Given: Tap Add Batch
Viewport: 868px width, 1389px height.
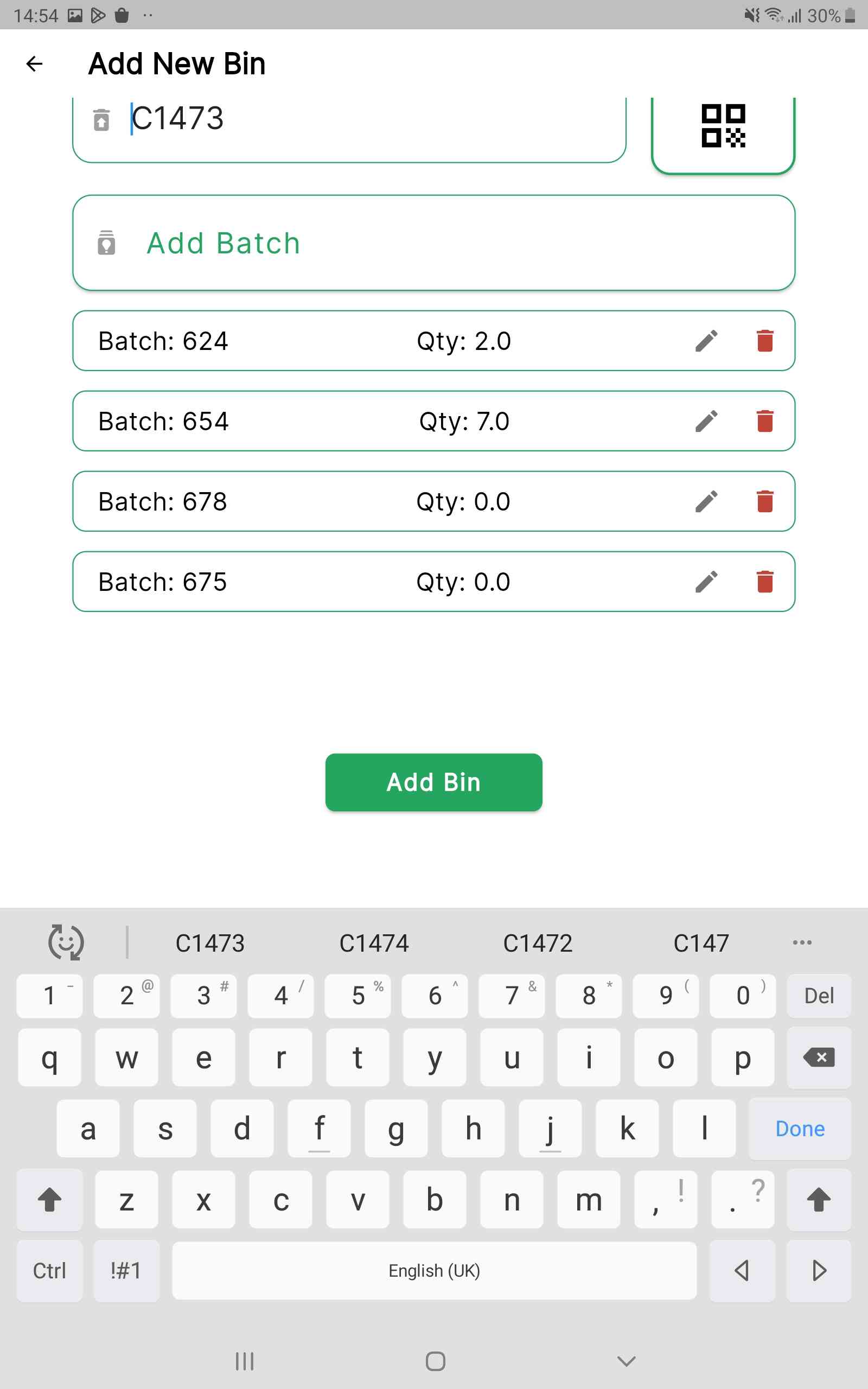Looking at the screenshot, I should point(433,243).
